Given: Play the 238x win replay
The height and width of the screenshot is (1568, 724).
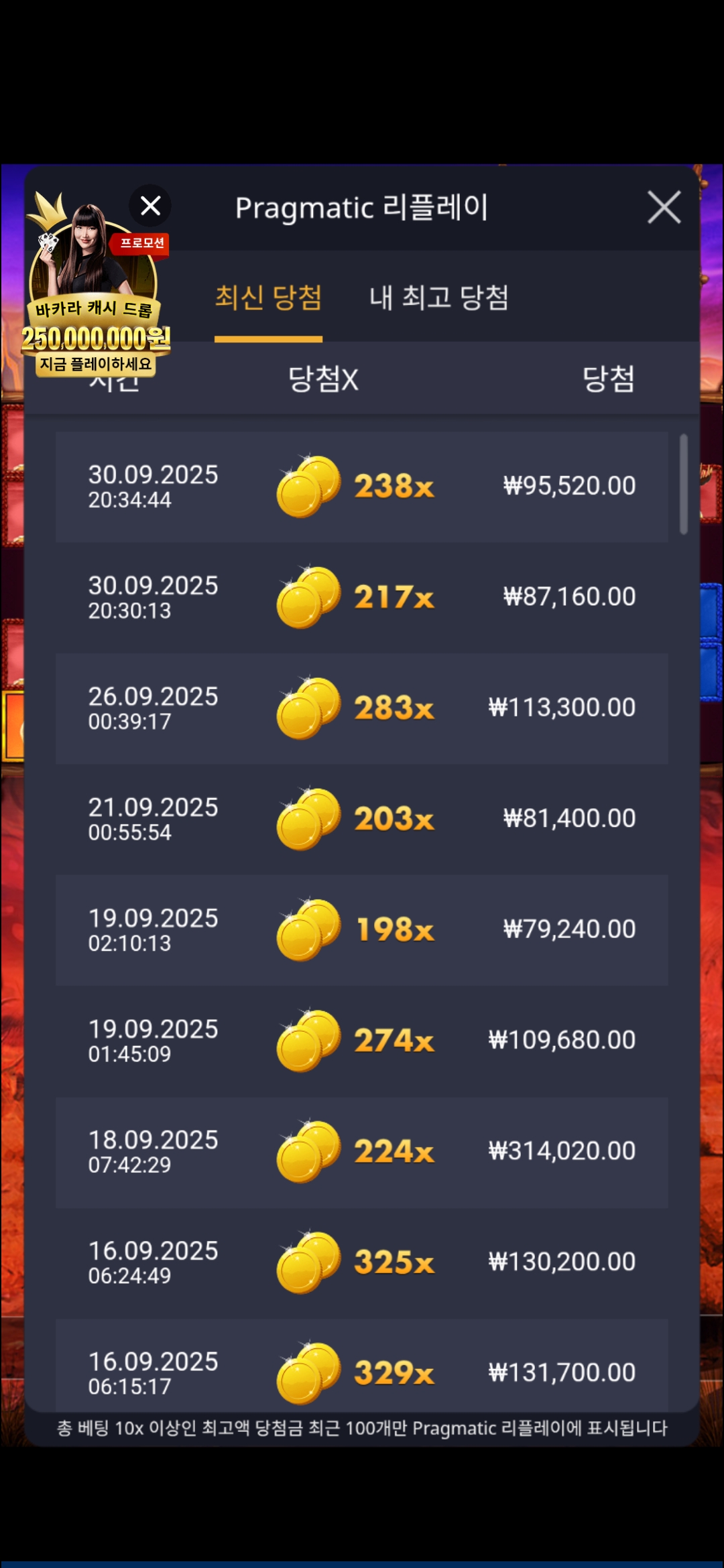Looking at the screenshot, I should tap(362, 486).
